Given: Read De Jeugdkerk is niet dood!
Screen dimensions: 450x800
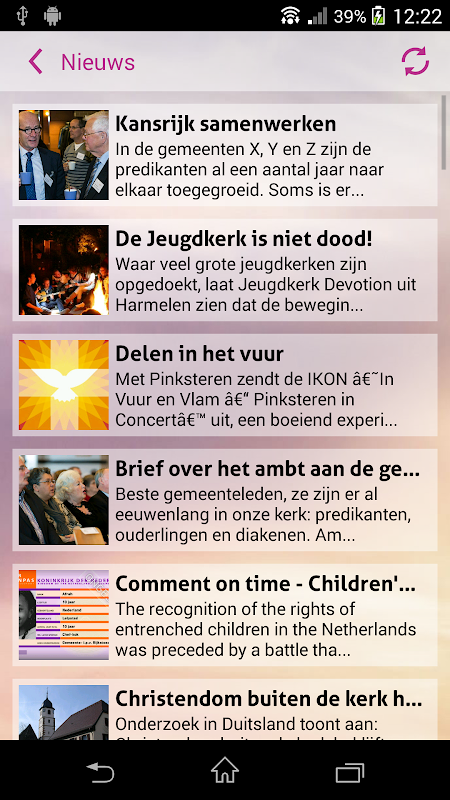Looking at the screenshot, I should tap(225, 270).
